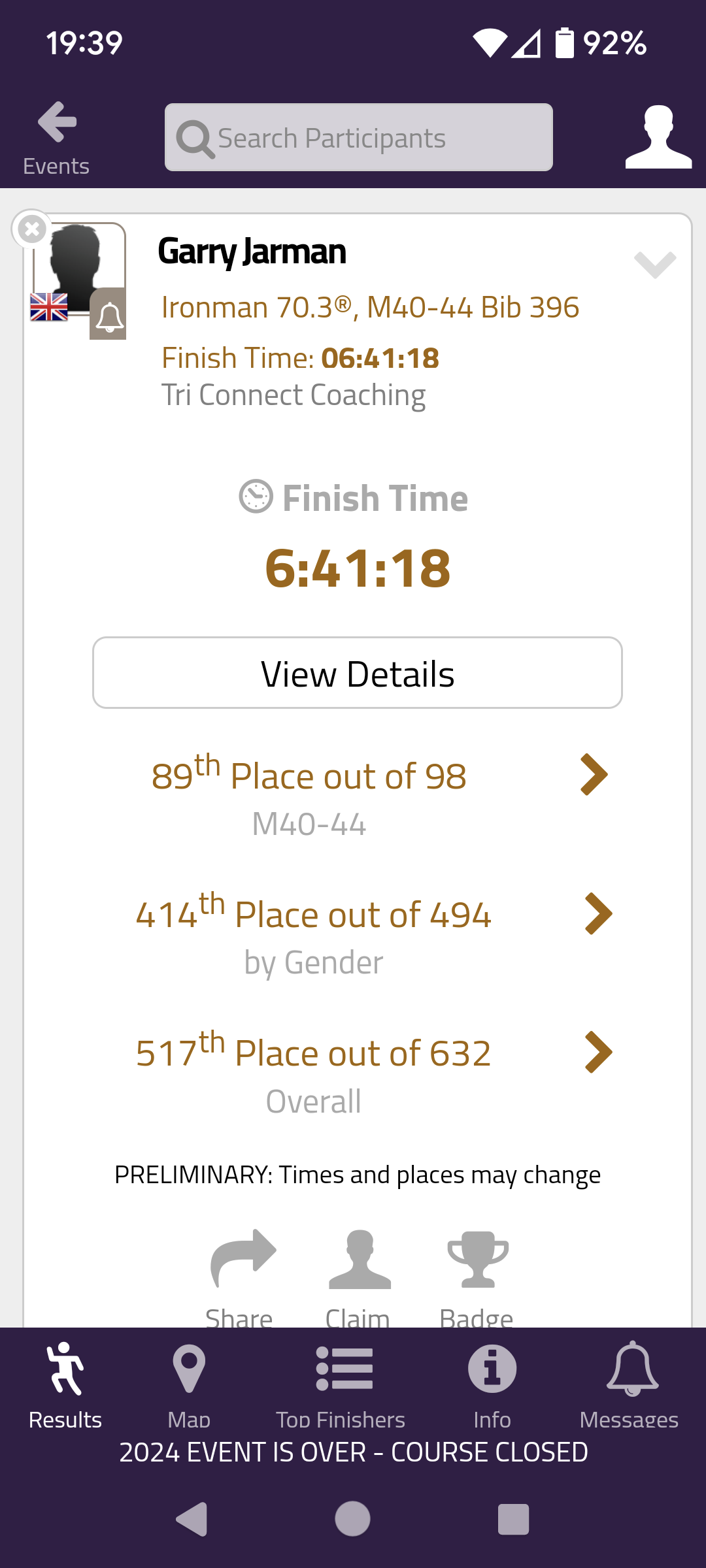
Task: Switch to the Top Finishers tab
Action: coord(341,1385)
